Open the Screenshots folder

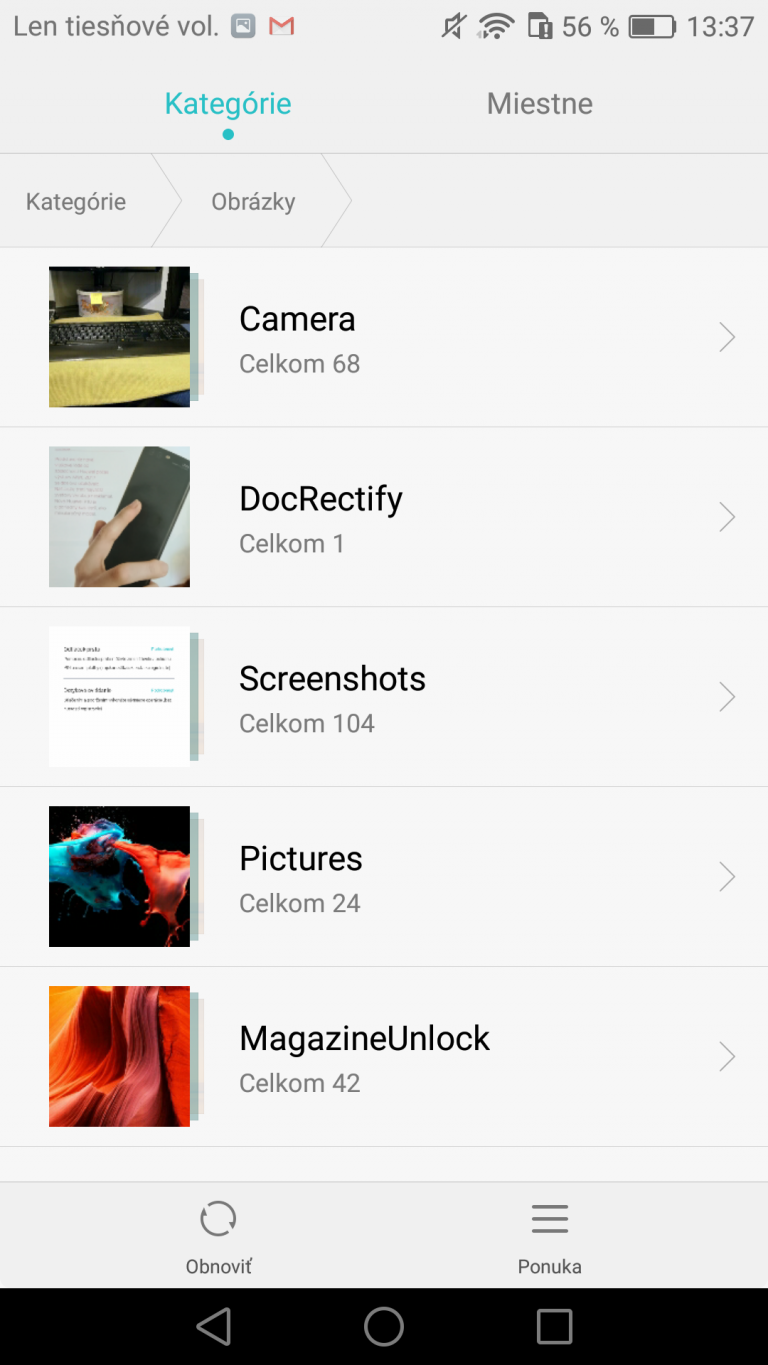click(x=384, y=697)
